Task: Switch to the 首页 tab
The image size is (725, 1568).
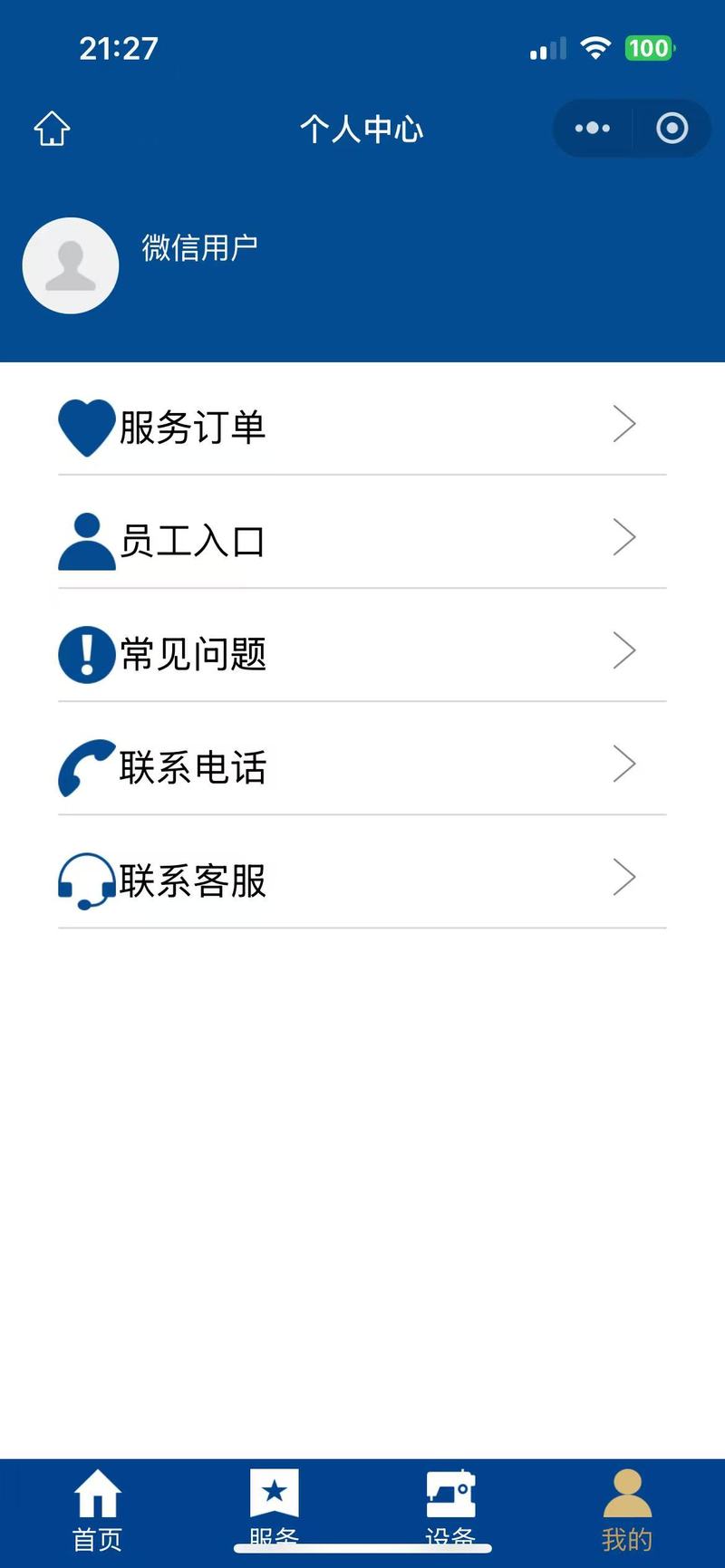Action: click(x=97, y=1511)
